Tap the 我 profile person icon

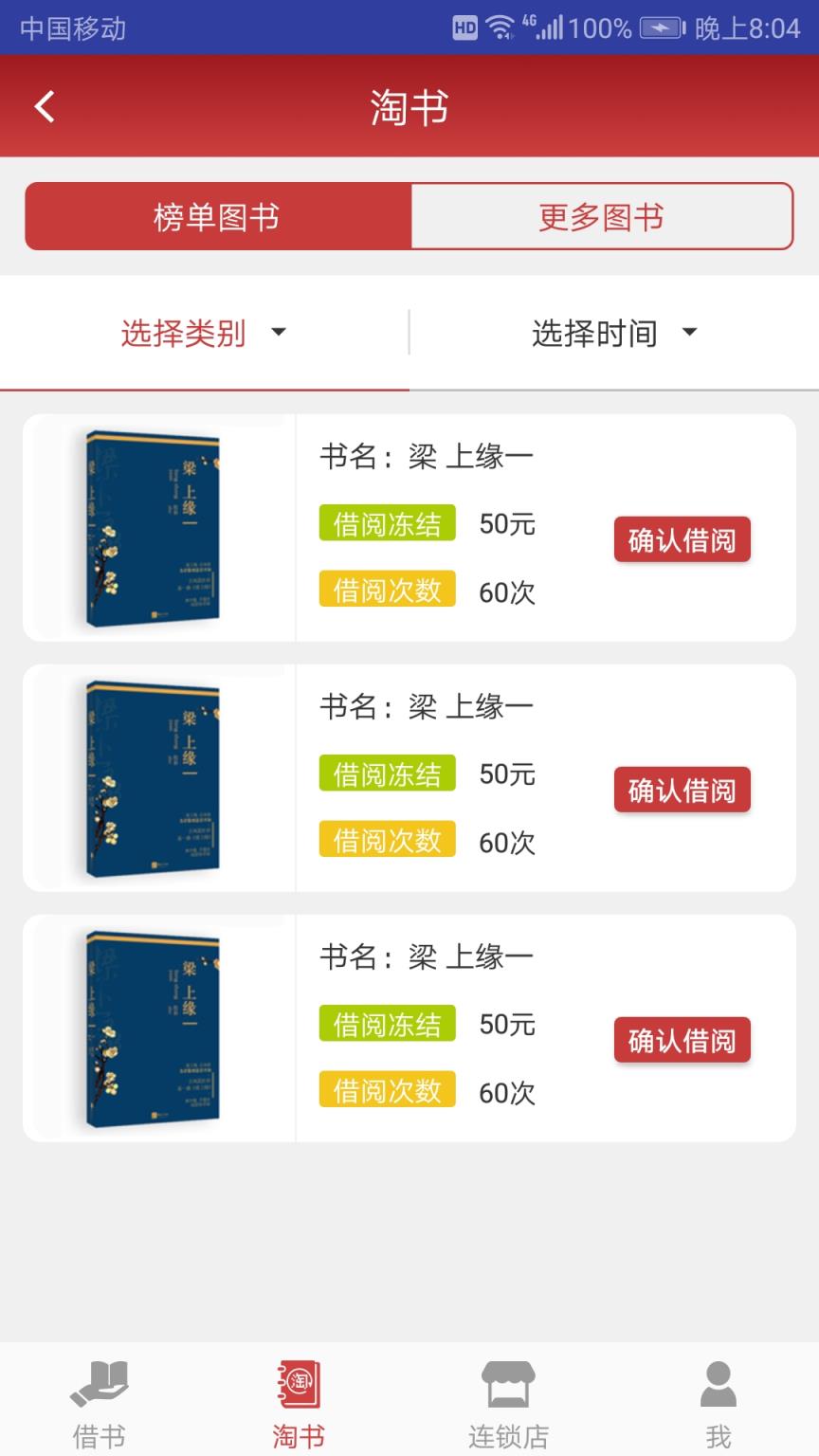pos(718,1397)
